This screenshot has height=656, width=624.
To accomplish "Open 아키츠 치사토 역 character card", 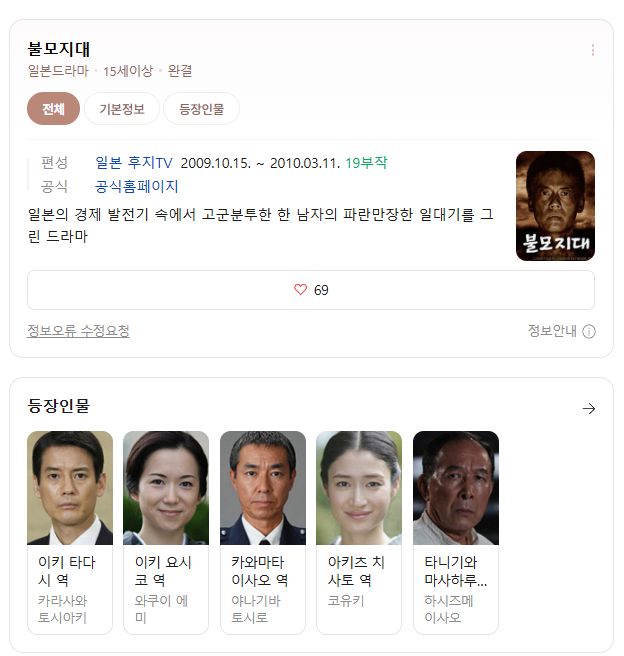I will pyautogui.click(x=359, y=531).
